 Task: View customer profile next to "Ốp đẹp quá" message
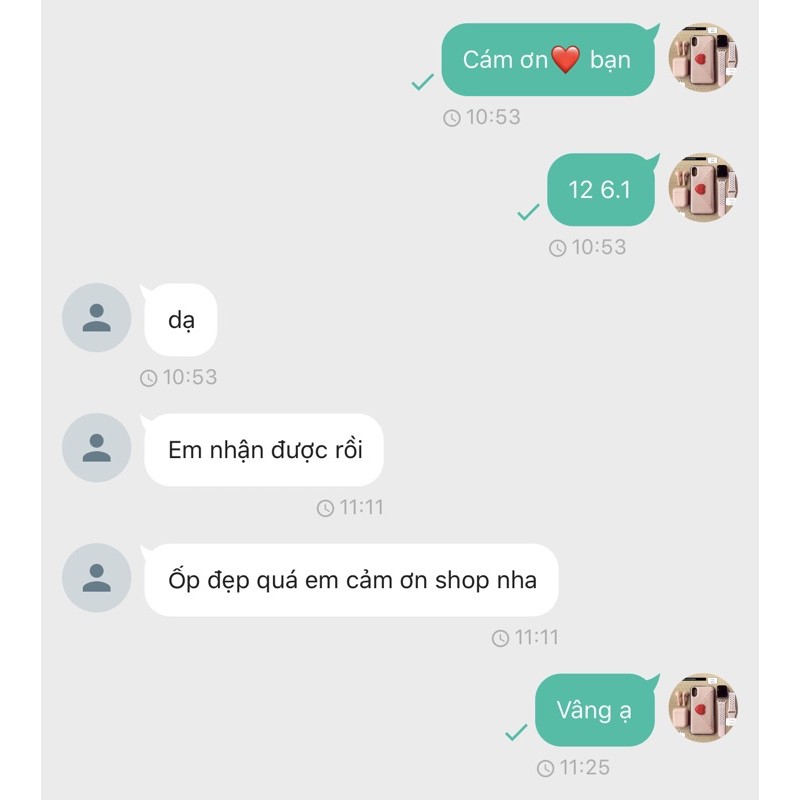pyautogui.click(x=97, y=578)
